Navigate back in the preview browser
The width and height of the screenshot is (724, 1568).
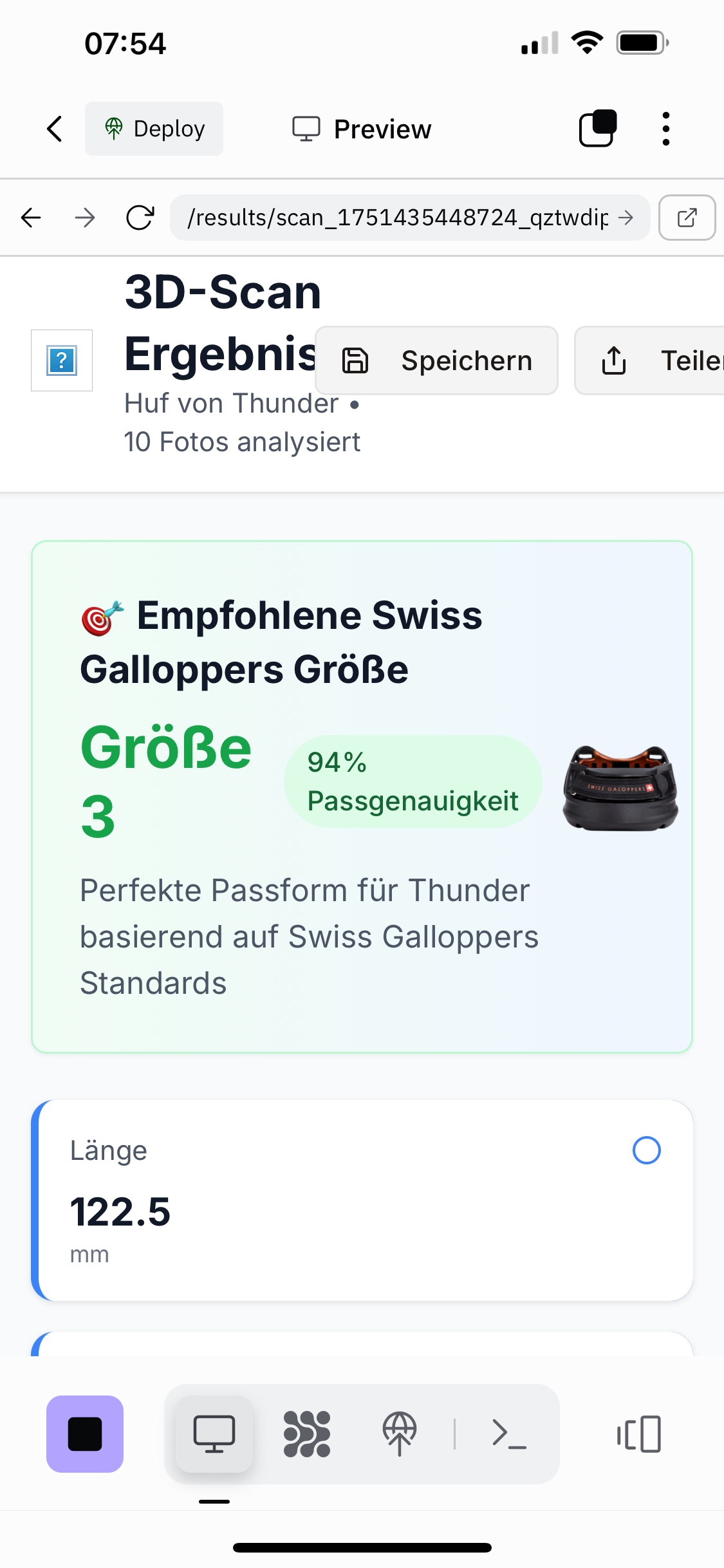31,218
